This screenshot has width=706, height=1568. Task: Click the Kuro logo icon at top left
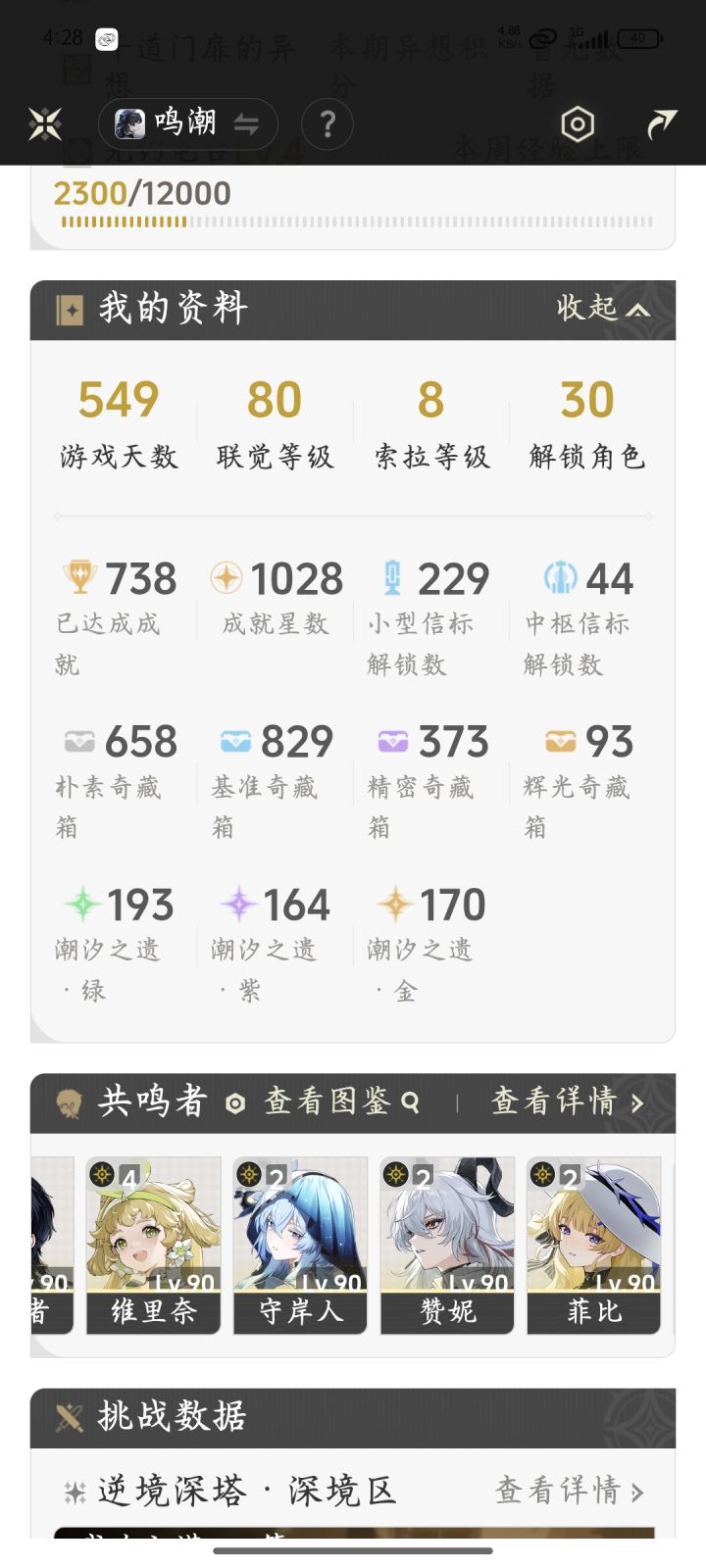(44, 123)
